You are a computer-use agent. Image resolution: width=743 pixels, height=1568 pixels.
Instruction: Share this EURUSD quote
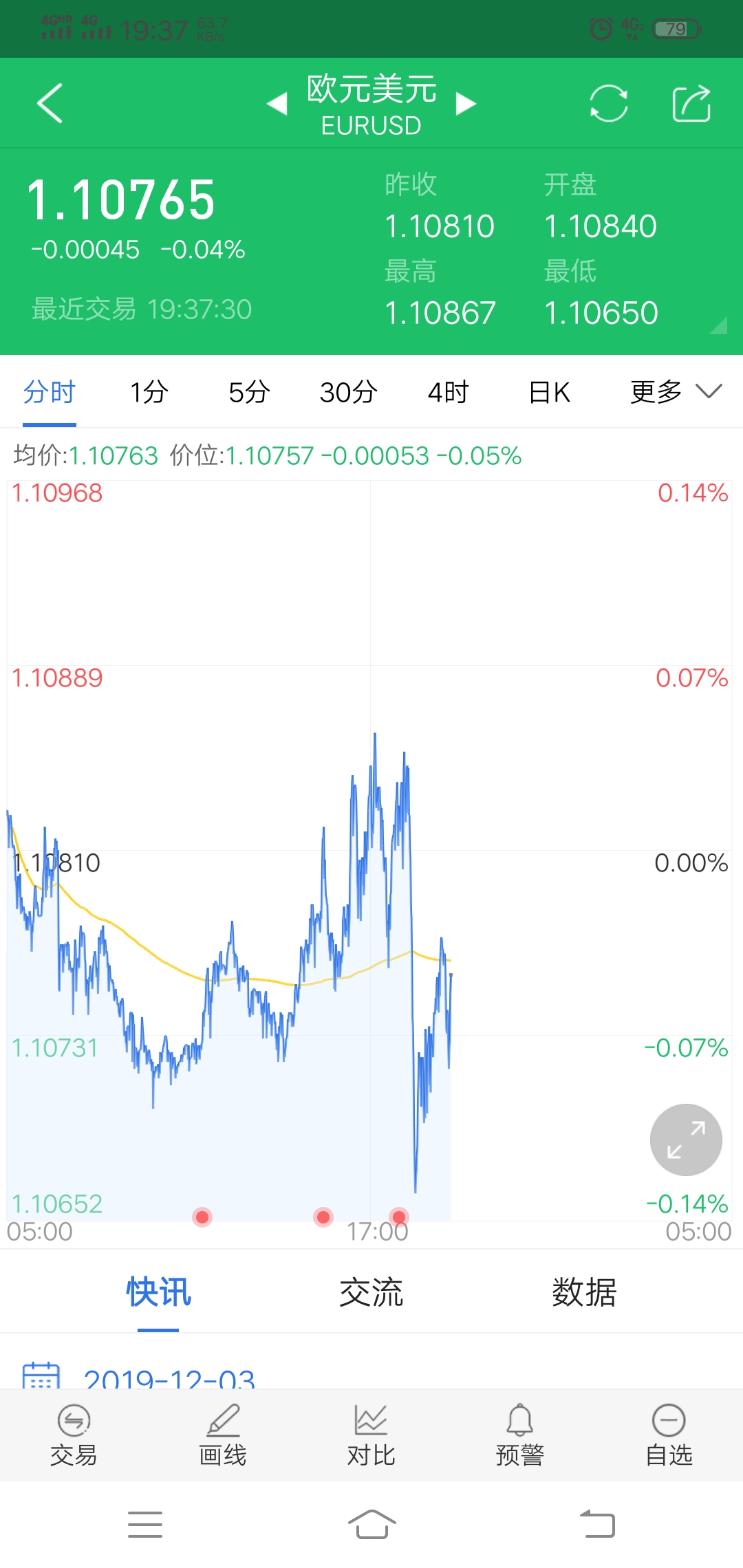click(691, 103)
